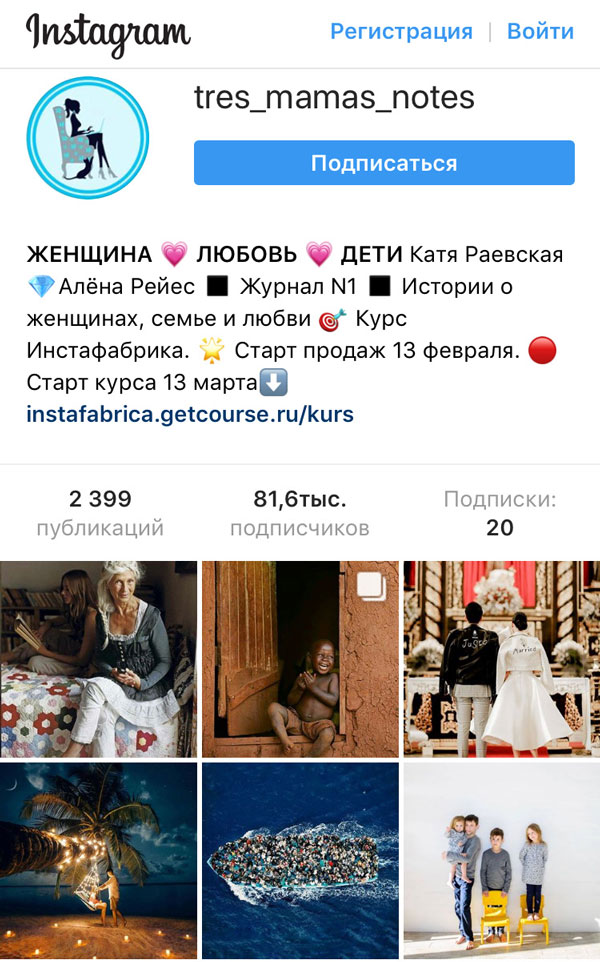Follow tres_mamas_notes with Подписаться button
The width and height of the screenshot is (600, 962).
pos(384,163)
